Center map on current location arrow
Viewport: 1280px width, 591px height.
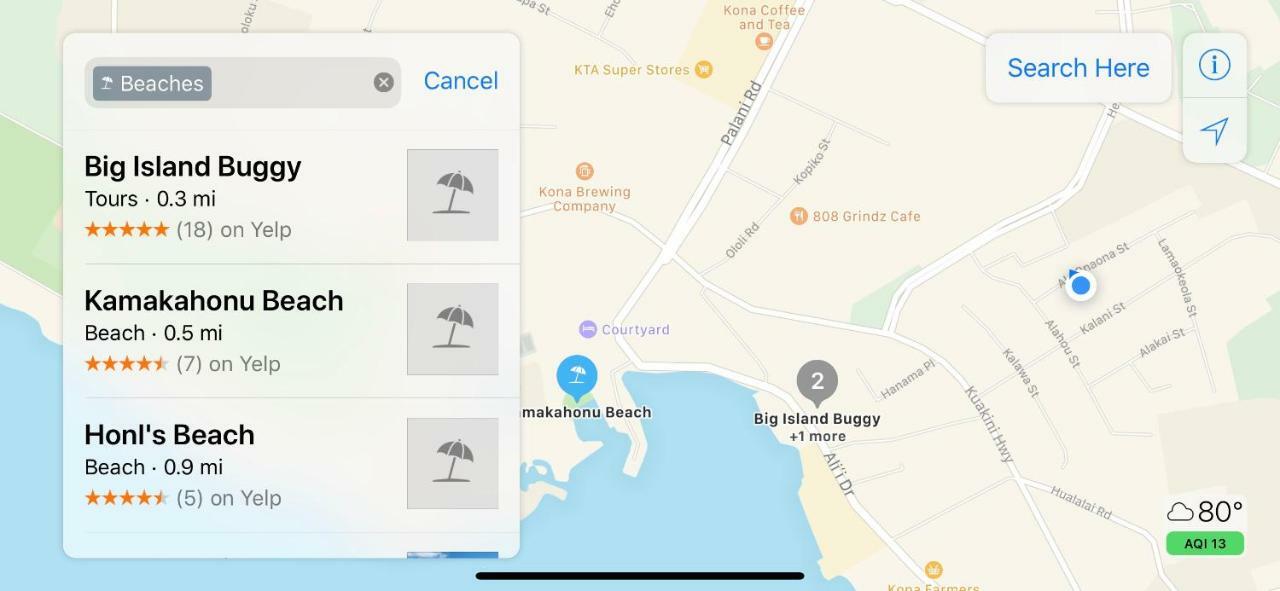pos(1214,131)
